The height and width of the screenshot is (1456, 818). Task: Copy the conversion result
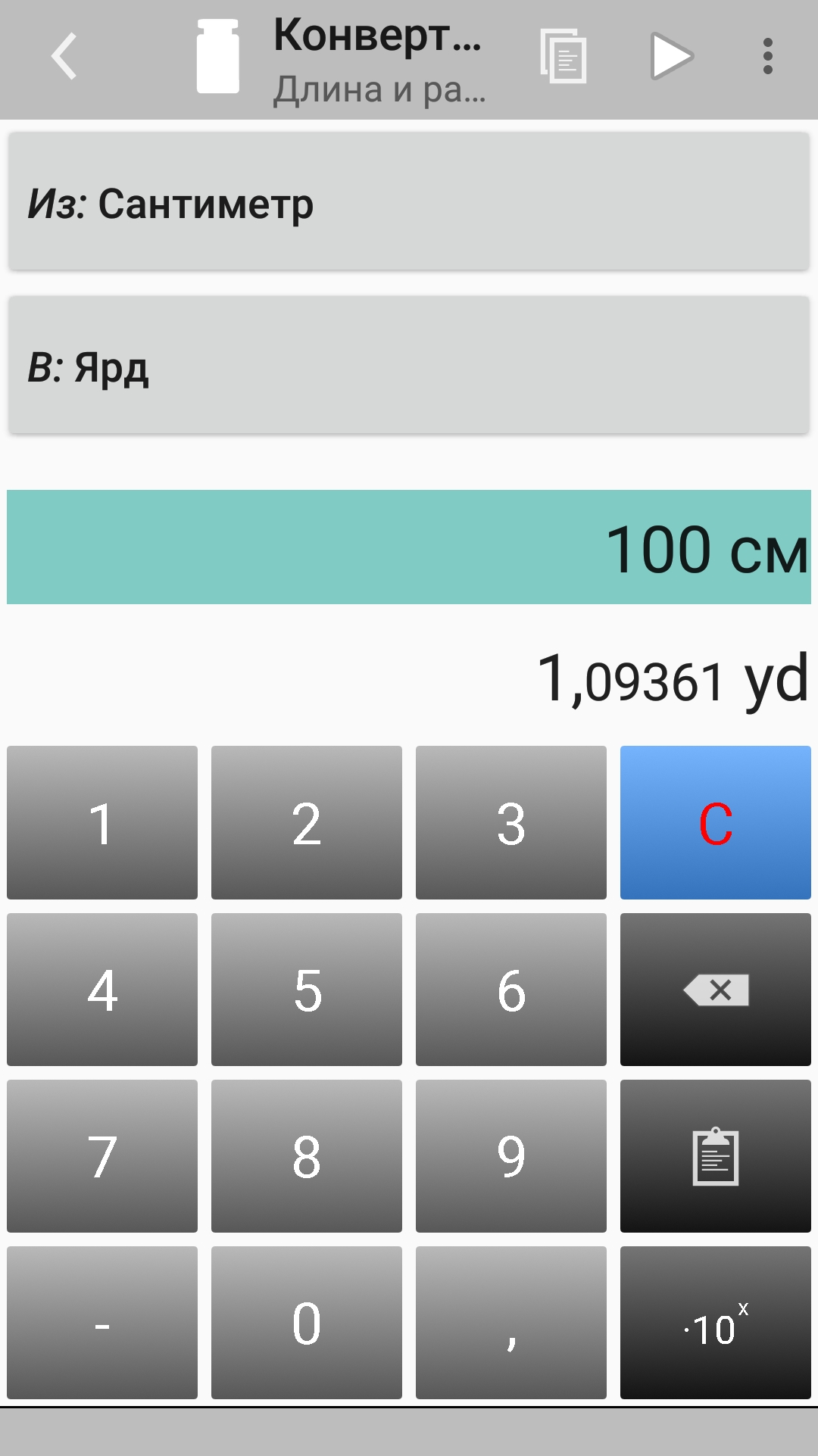[x=563, y=57]
